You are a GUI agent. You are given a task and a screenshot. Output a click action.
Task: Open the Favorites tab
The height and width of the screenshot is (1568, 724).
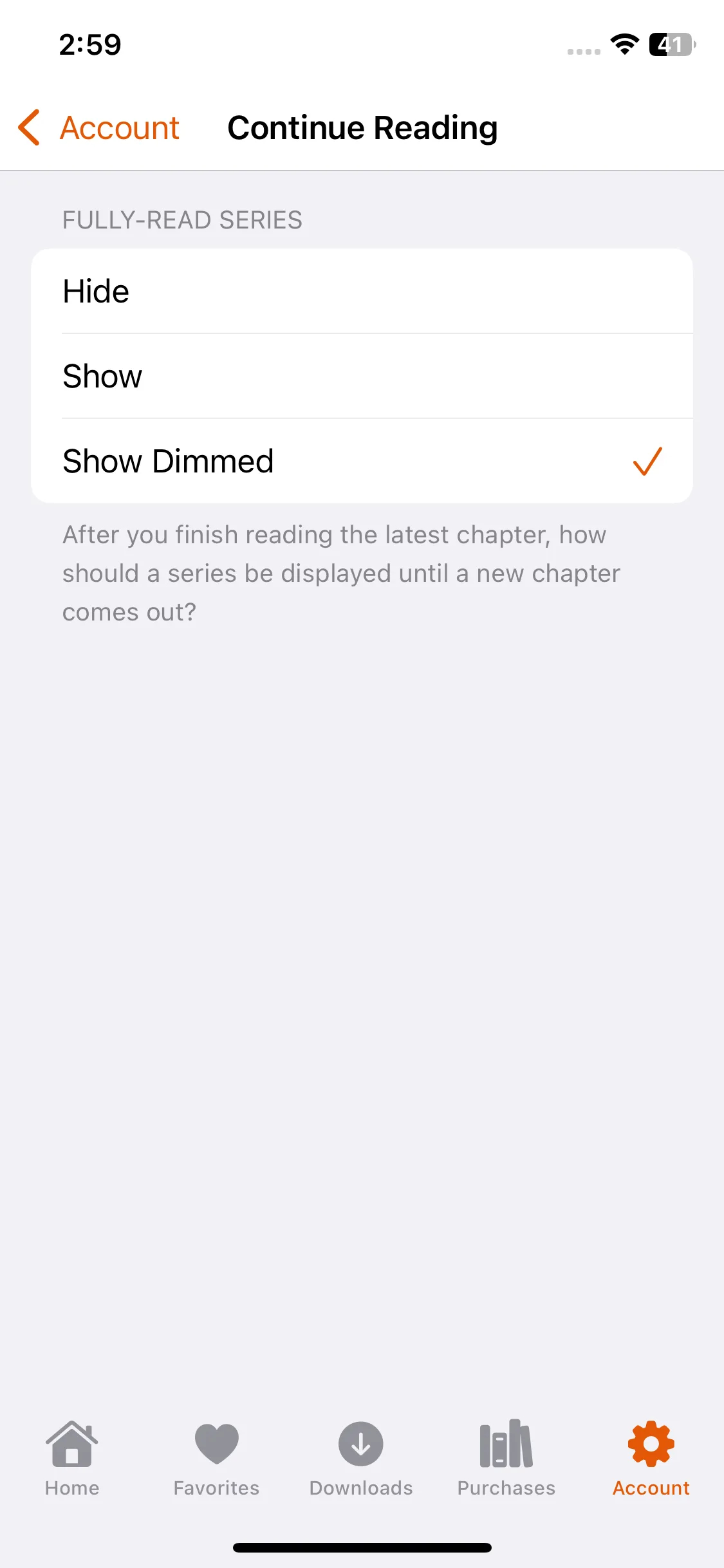point(216,1459)
